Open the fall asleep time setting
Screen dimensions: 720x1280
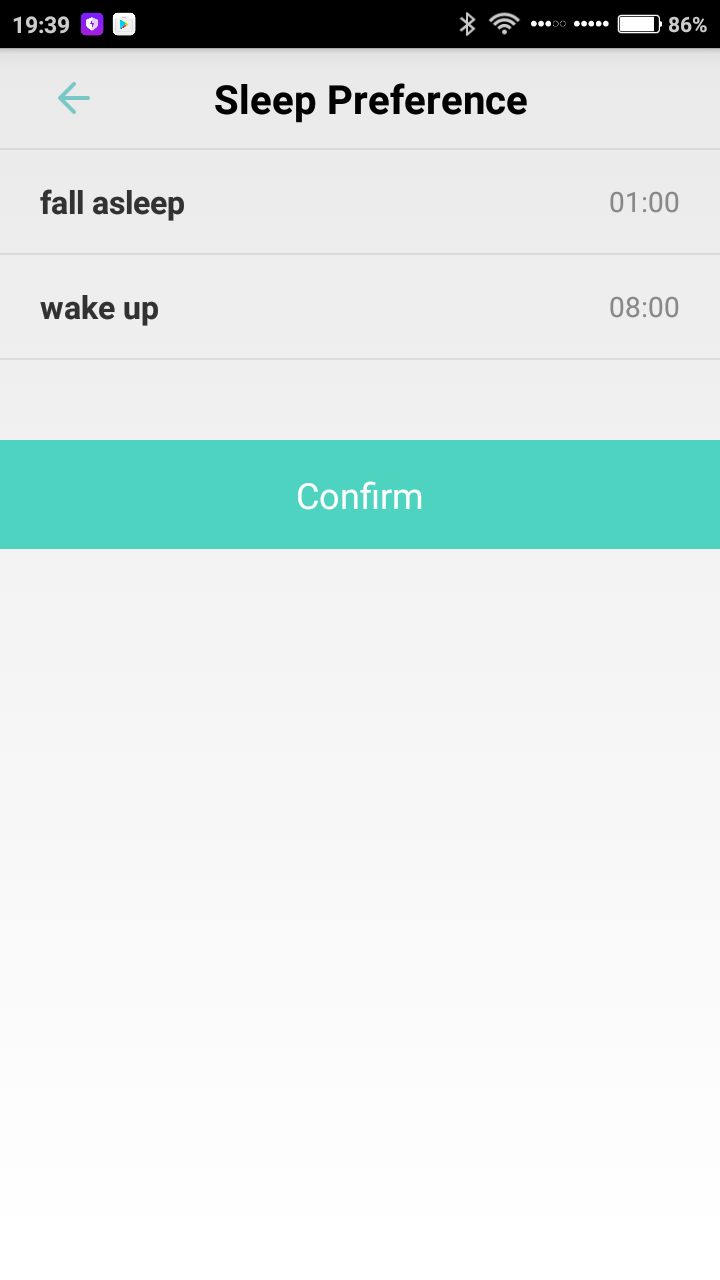[360, 202]
